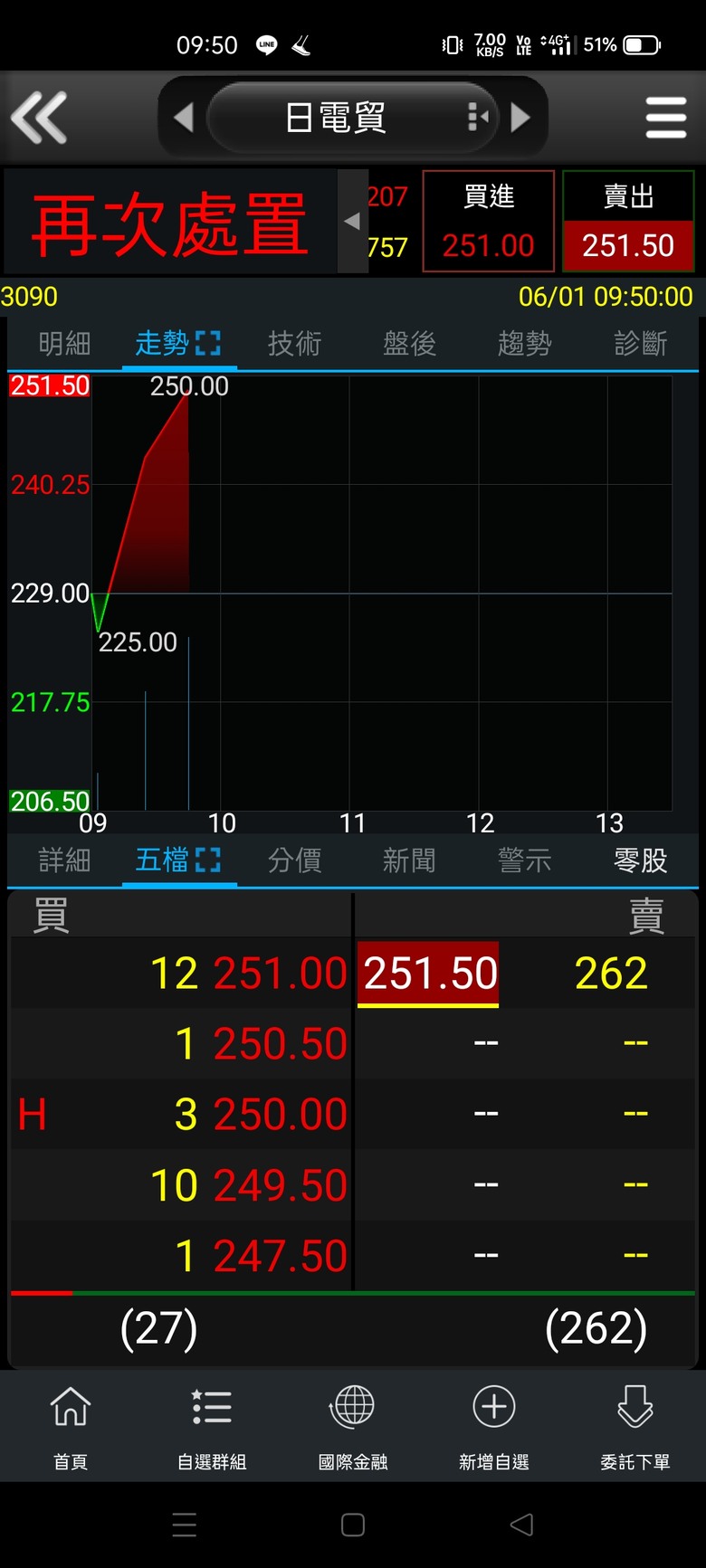Image resolution: width=706 pixels, height=1568 pixels.
Task: Switch to the 趨勢 tab
Action: tap(524, 344)
